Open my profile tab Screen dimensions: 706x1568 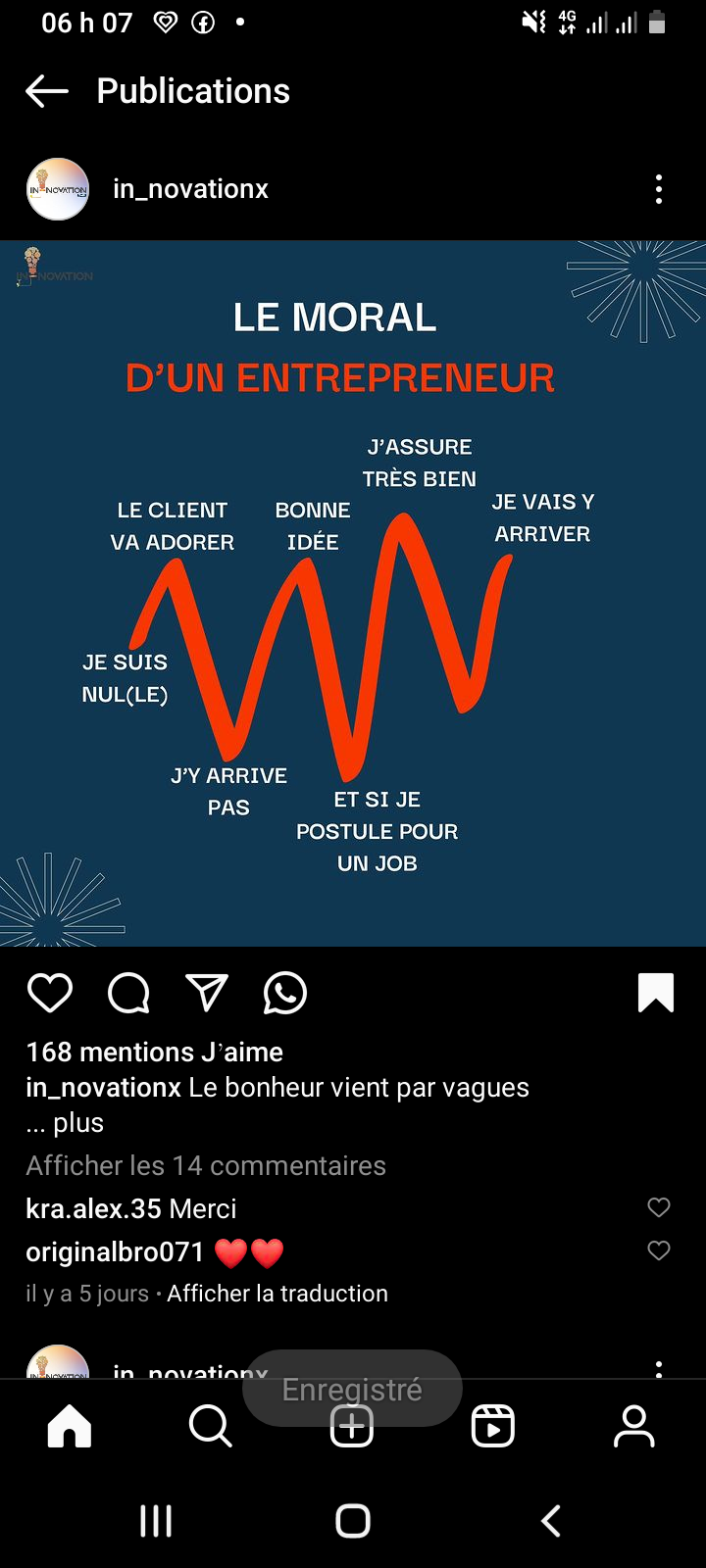pyautogui.click(x=634, y=1426)
